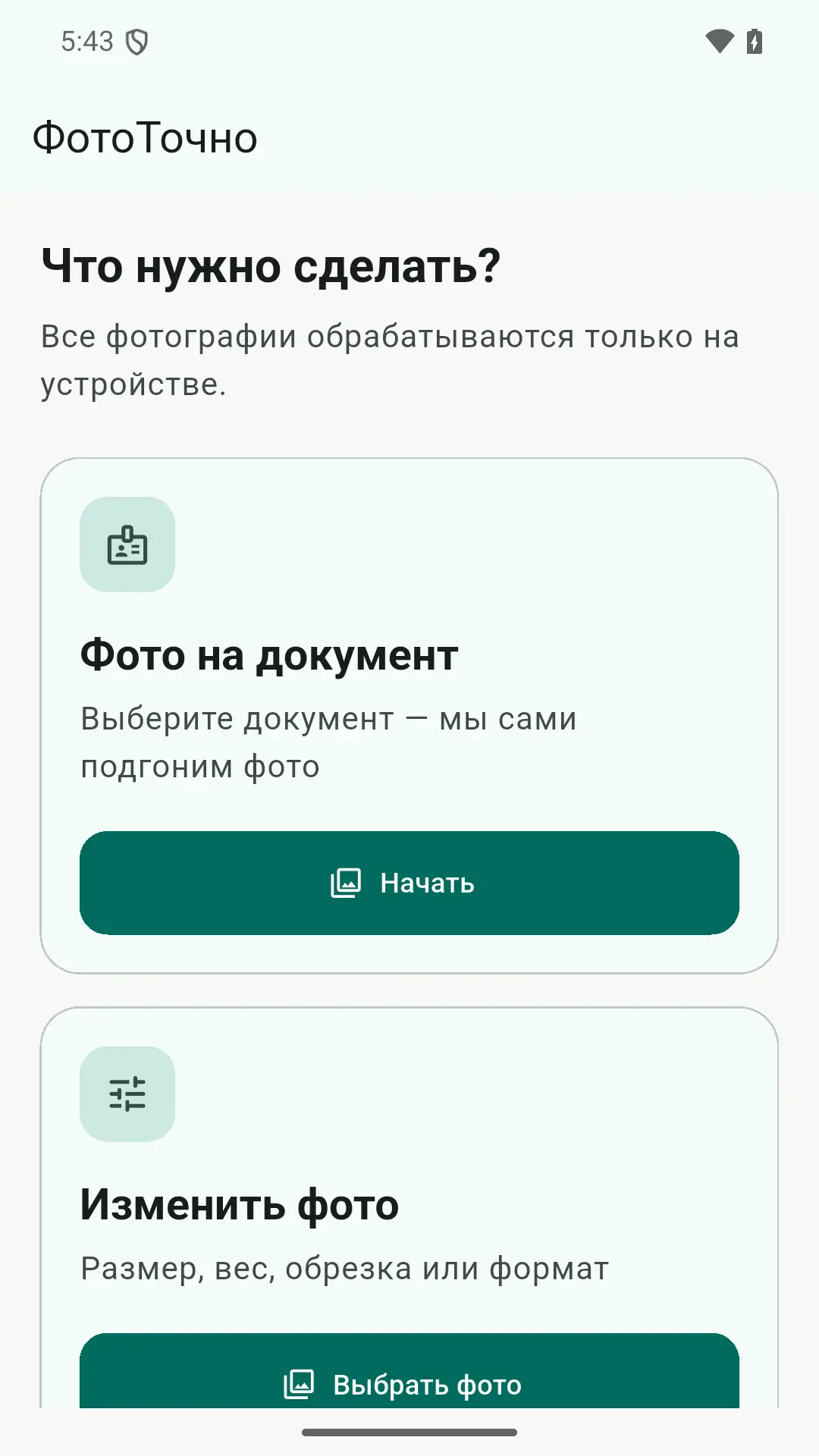The image size is (819, 1456).
Task: Tap Выбрать фото to edit a picture
Action: coord(409,1371)
